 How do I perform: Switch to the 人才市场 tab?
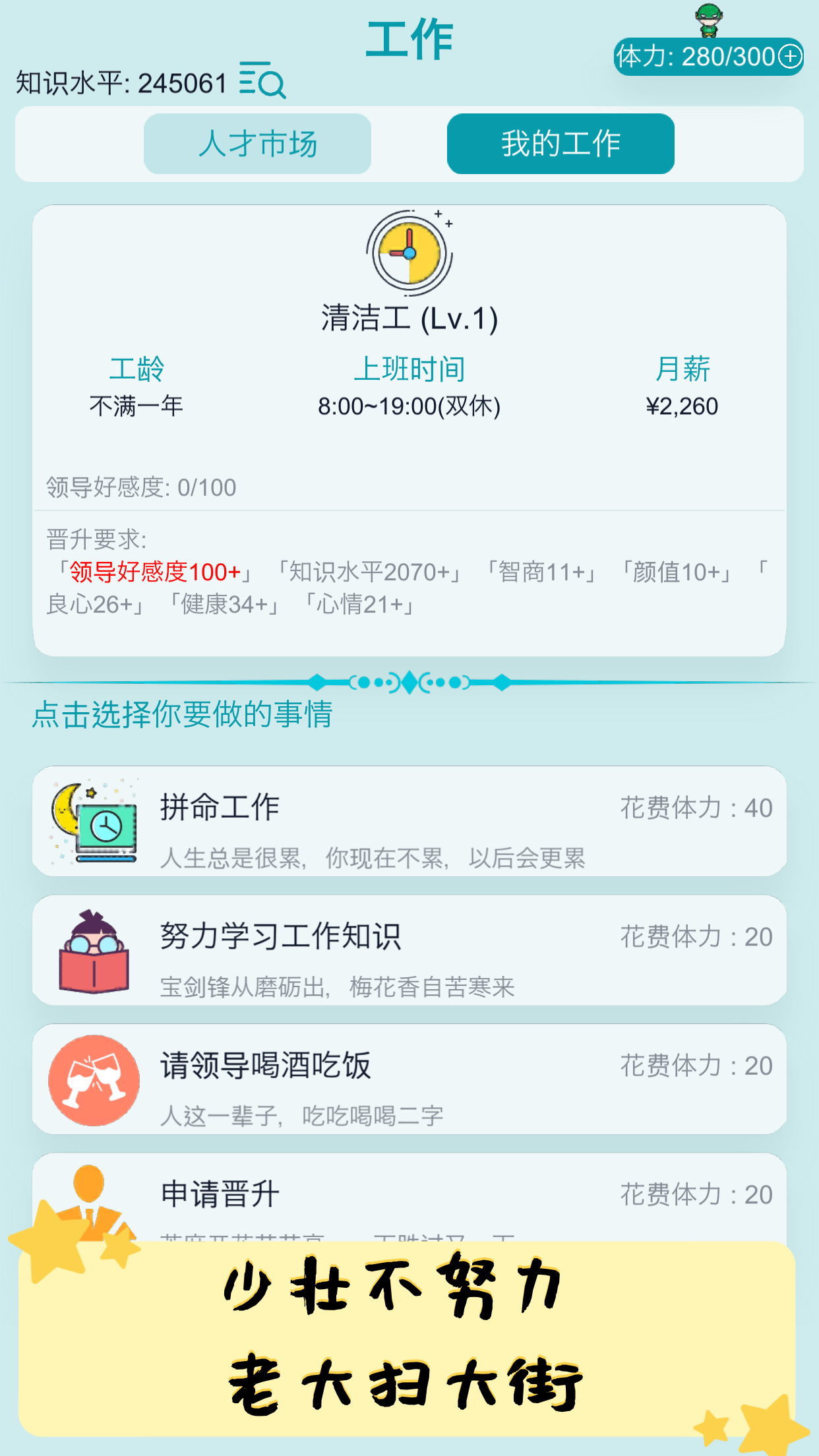pyautogui.click(x=257, y=144)
